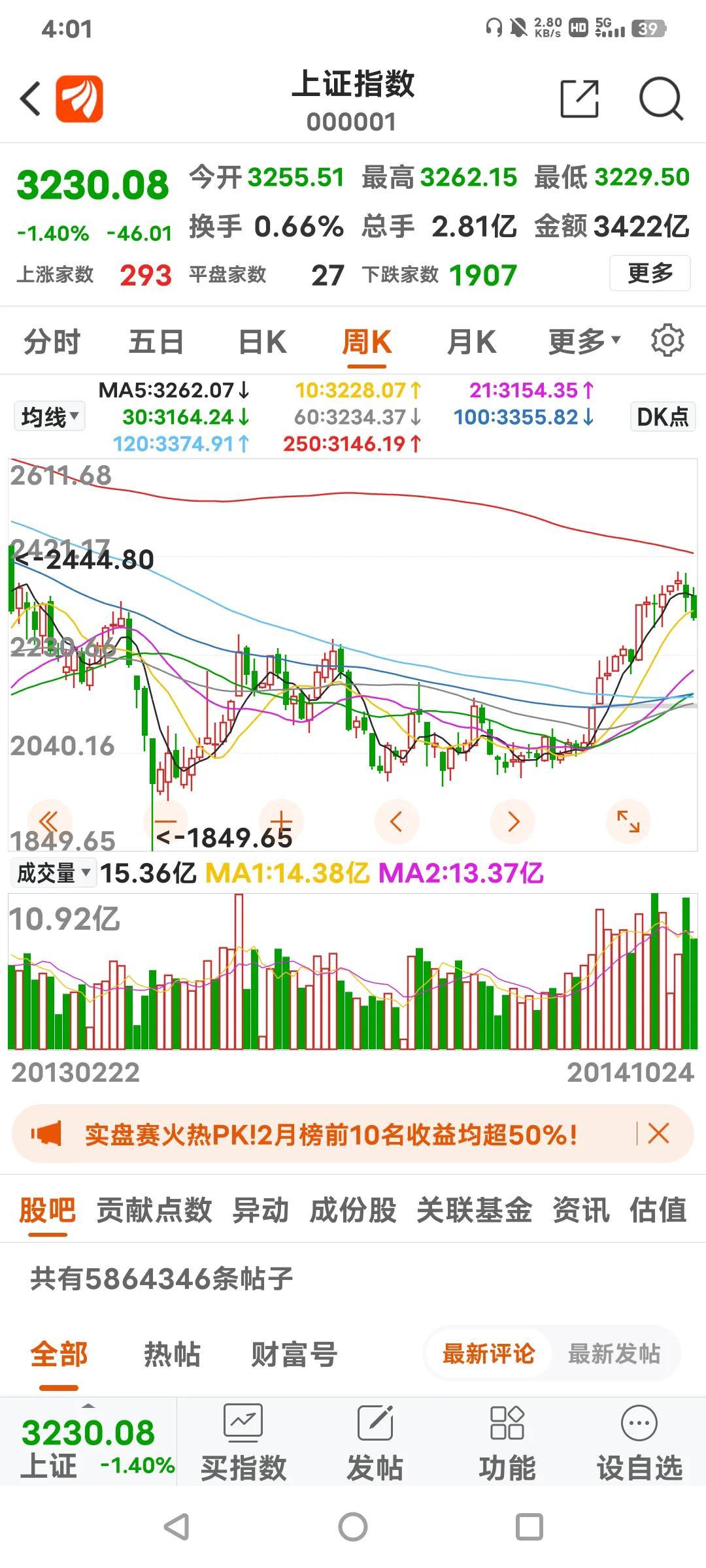Switch to the 日K chart tab
The width and height of the screenshot is (706, 1568).
[x=262, y=342]
